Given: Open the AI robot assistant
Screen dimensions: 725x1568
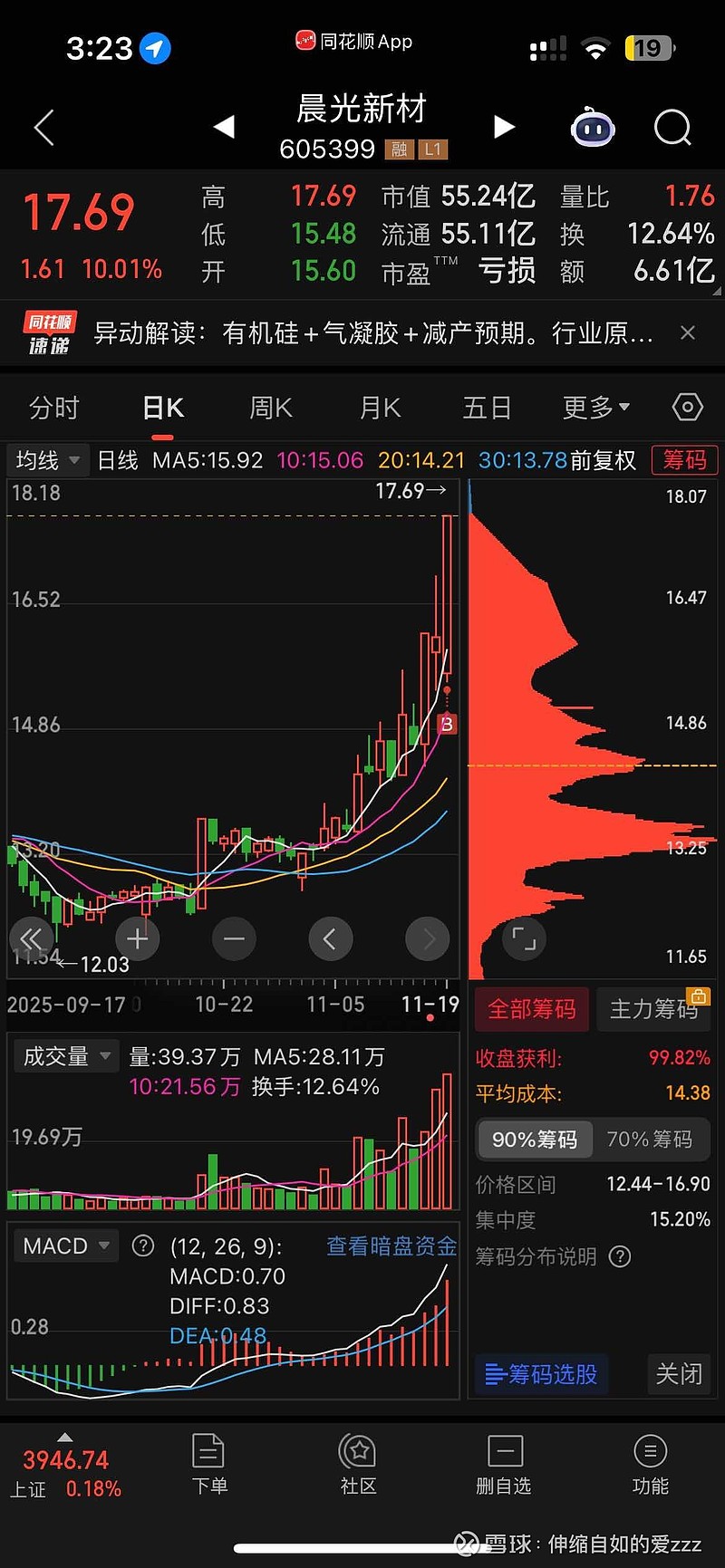Looking at the screenshot, I should pos(593,128).
